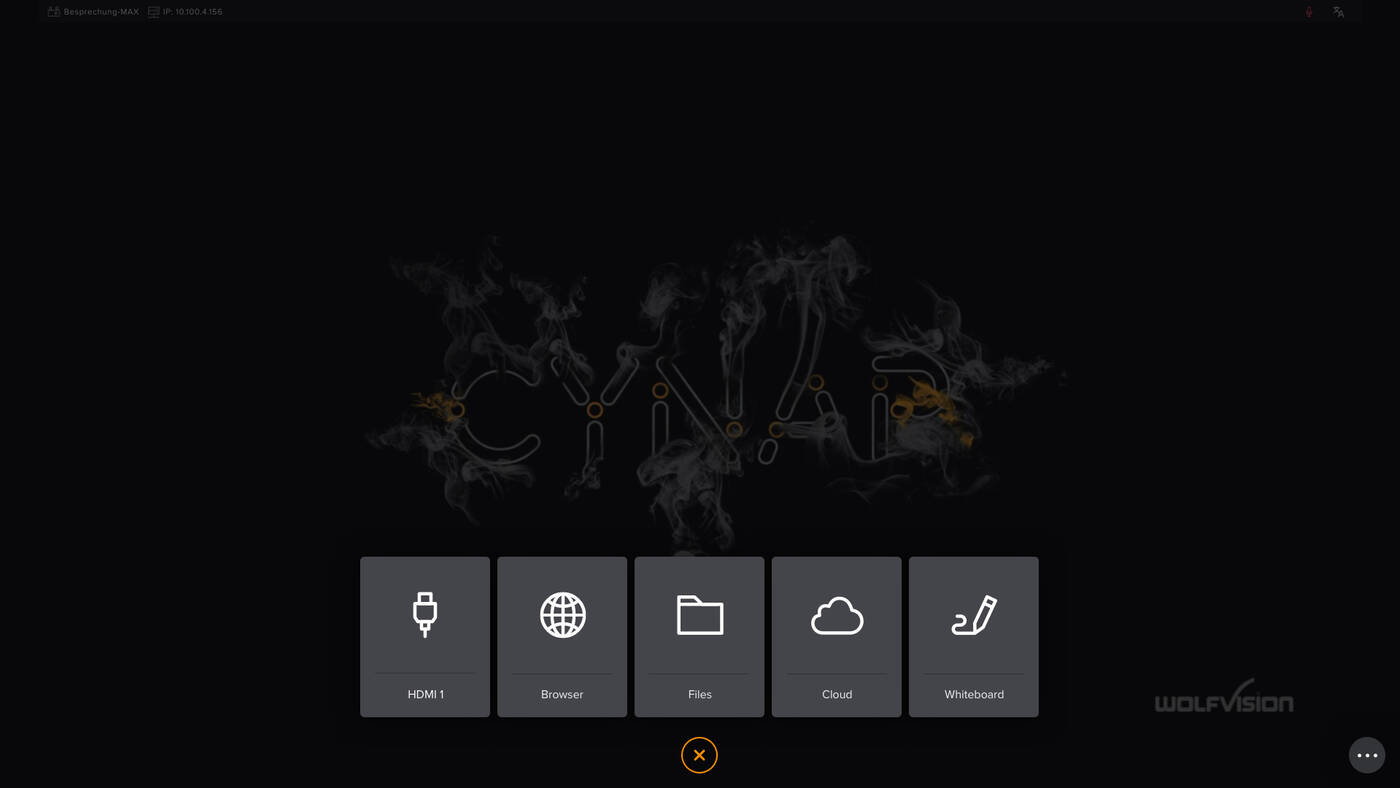Viewport: 1400px width, 788px height.
Task: Start a Whiteboard session
Action: (x=973, y=636)
